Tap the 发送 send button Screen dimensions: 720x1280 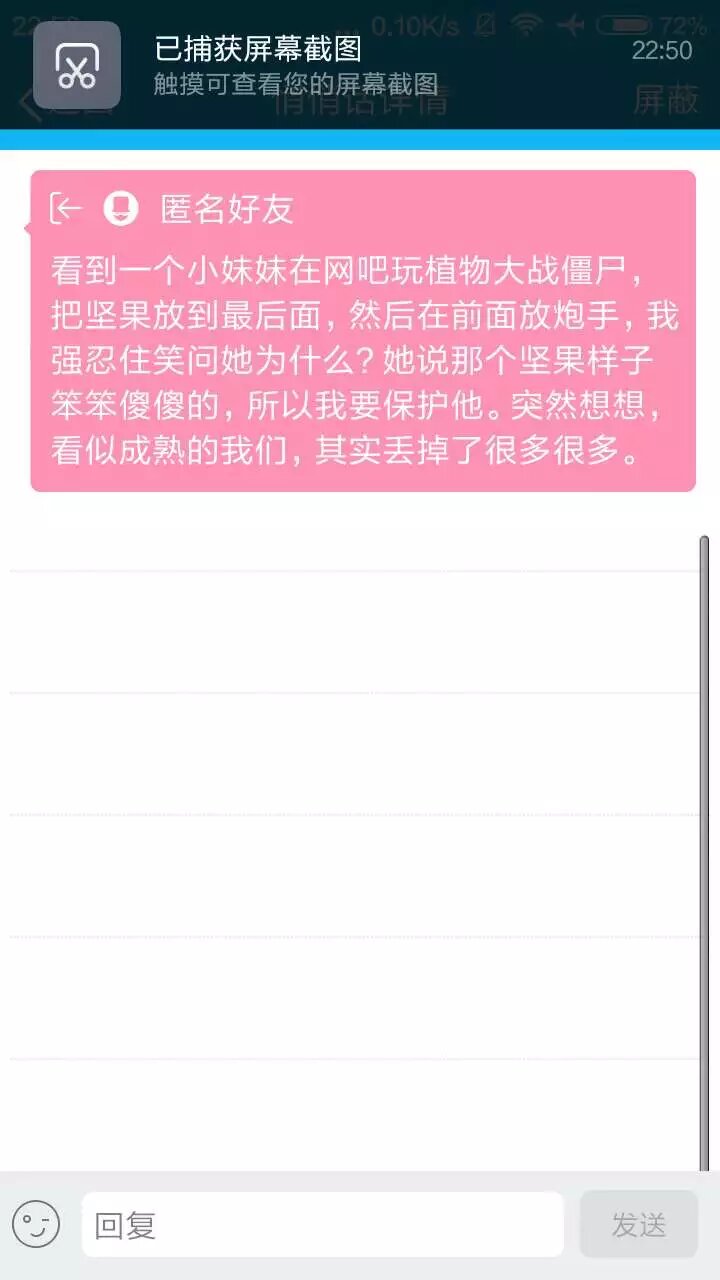point(638,1224)
